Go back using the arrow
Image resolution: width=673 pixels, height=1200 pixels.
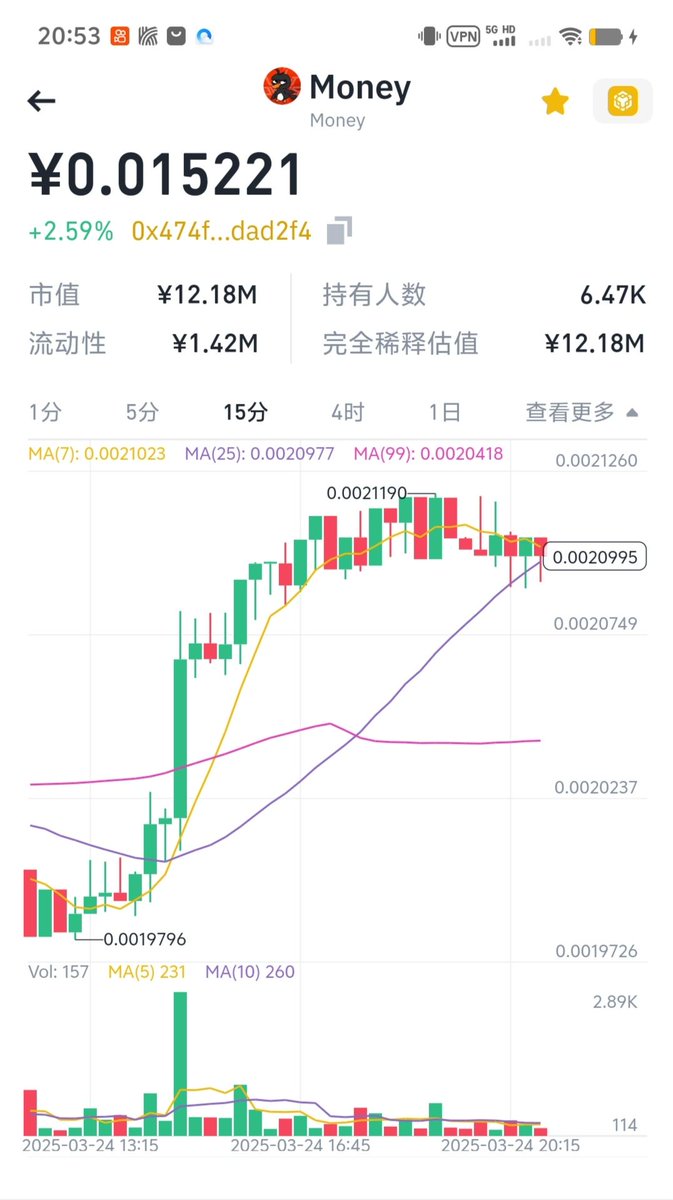pyautogui.click(x=42, y=100)
